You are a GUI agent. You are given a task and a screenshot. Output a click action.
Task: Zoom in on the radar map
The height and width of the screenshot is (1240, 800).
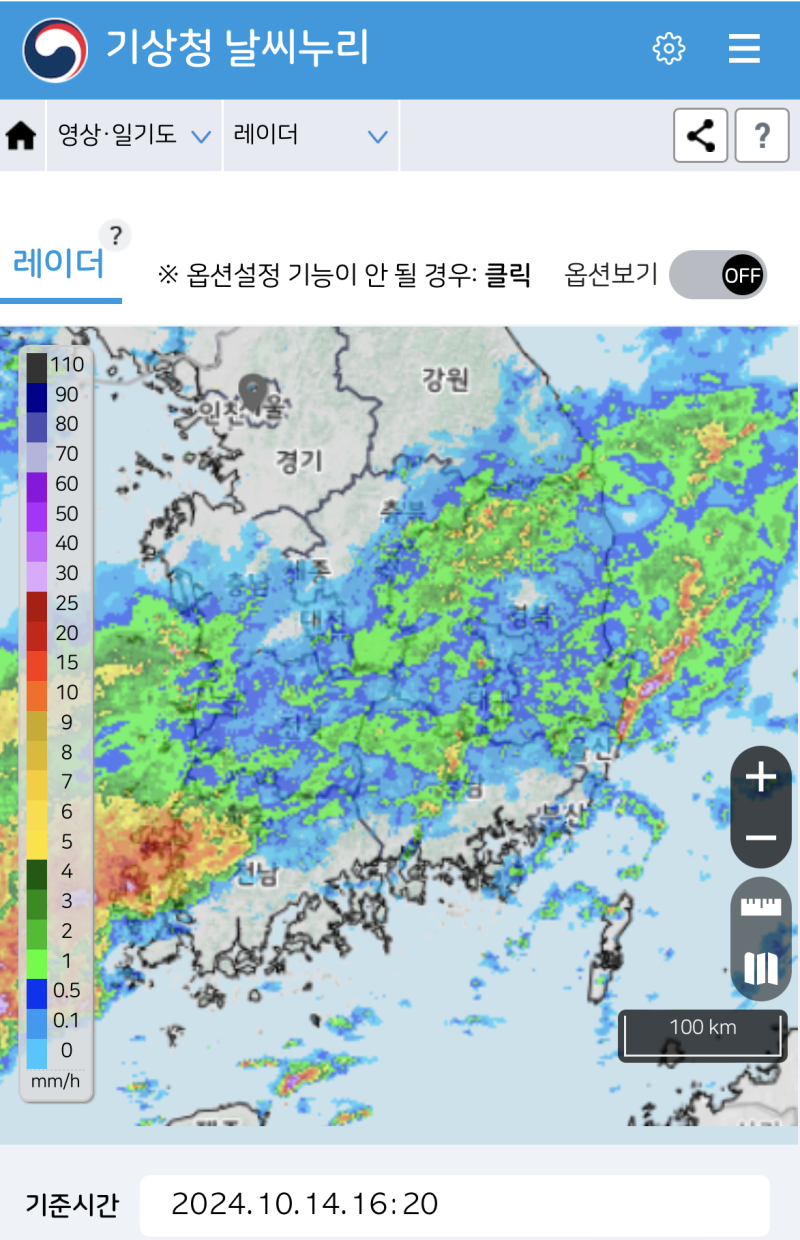point(761,777)
